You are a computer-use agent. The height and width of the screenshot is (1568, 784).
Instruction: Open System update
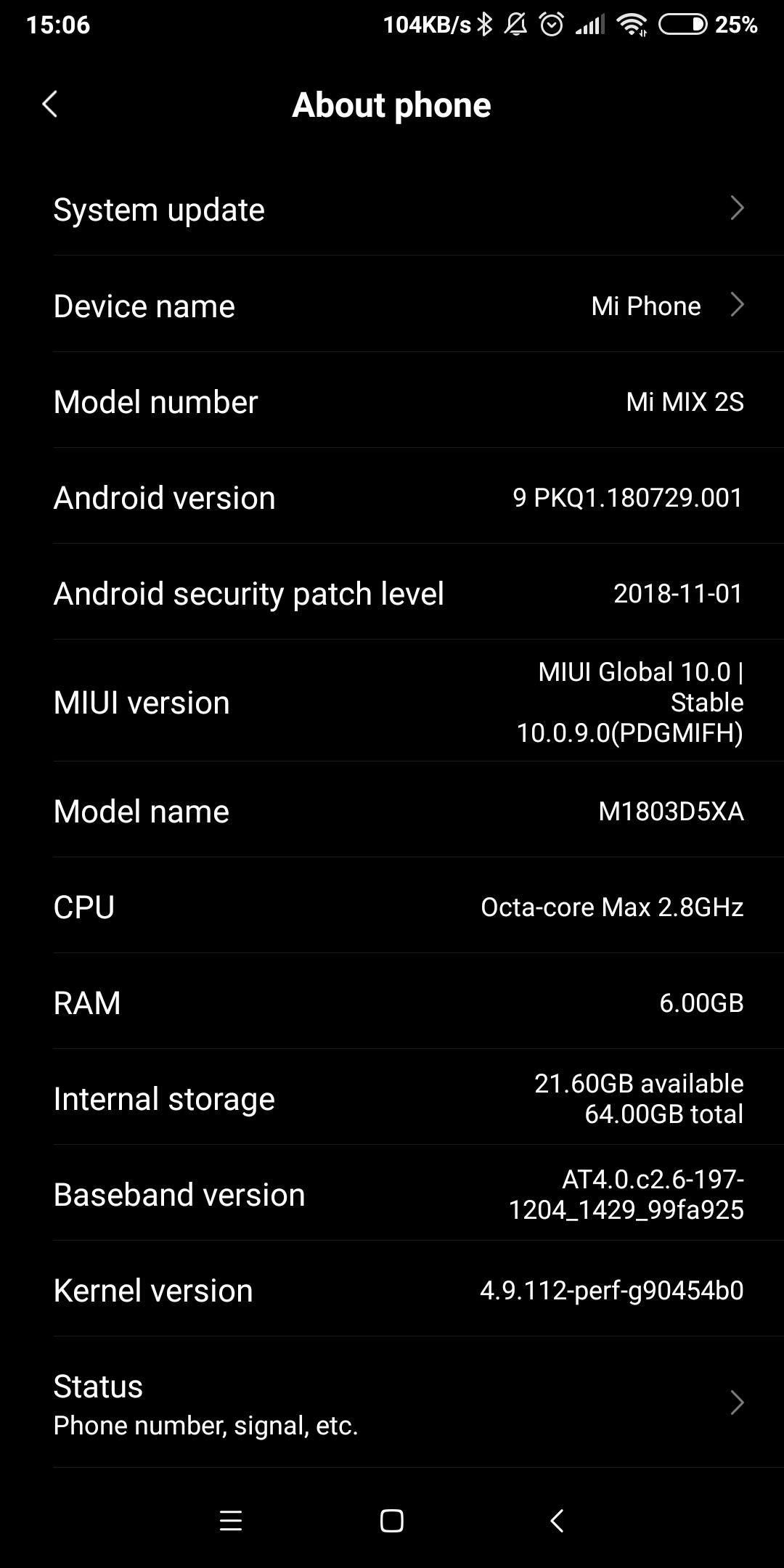coord(392,208)
